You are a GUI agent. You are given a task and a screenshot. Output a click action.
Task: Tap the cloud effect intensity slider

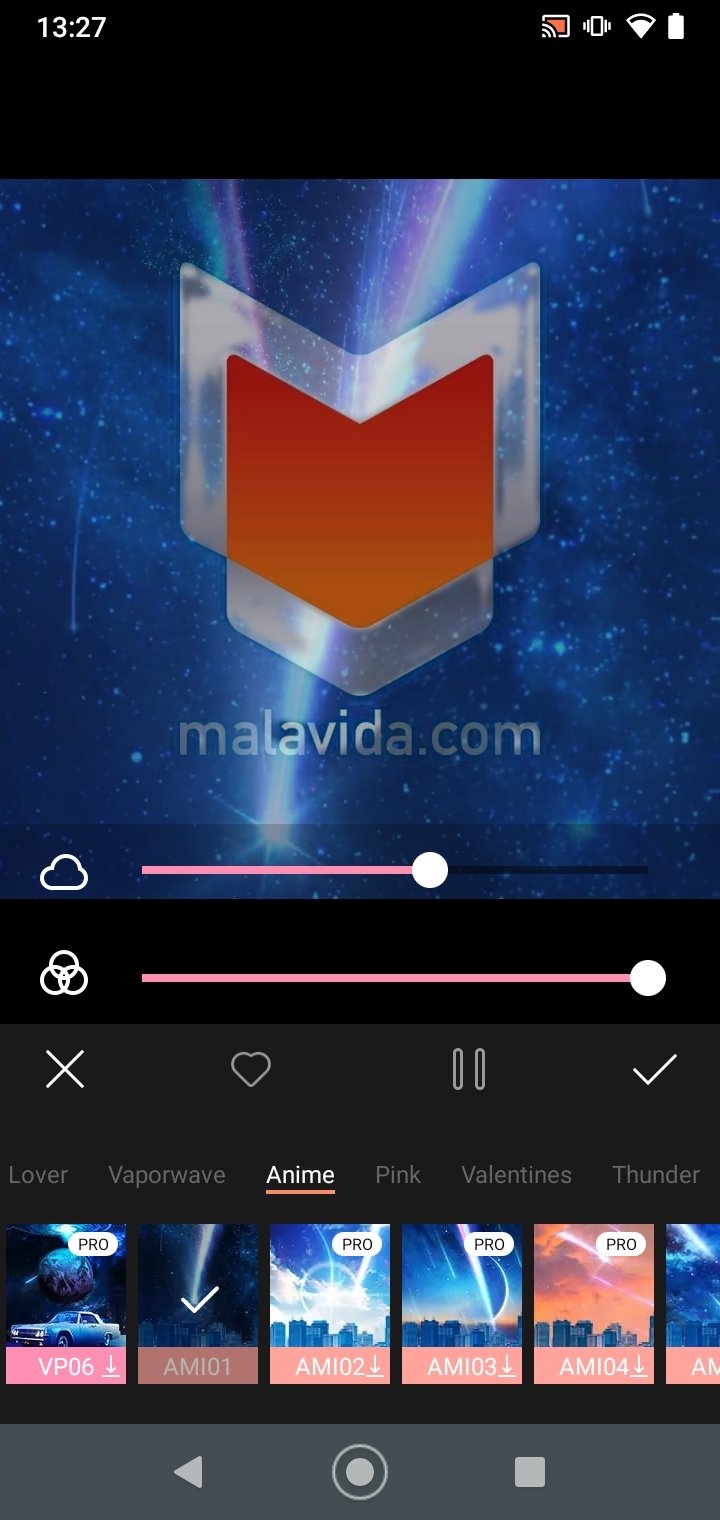pos(395,870)
